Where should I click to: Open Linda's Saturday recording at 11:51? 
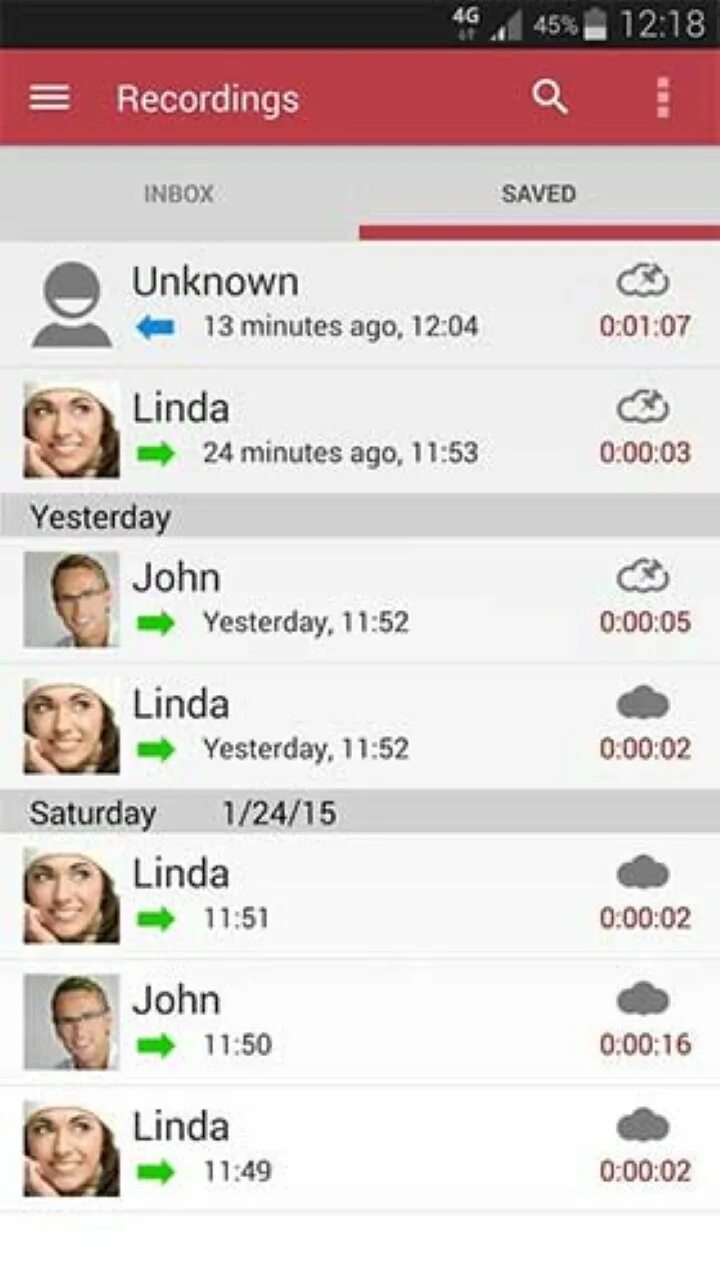tap(360, 896)
